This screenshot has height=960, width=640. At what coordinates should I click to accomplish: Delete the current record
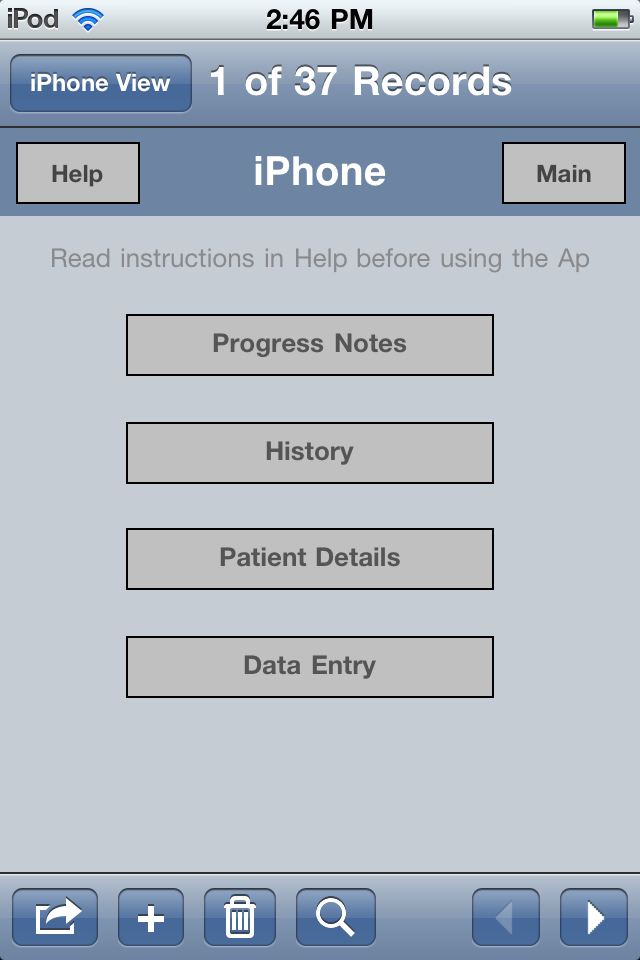[239, 917]
